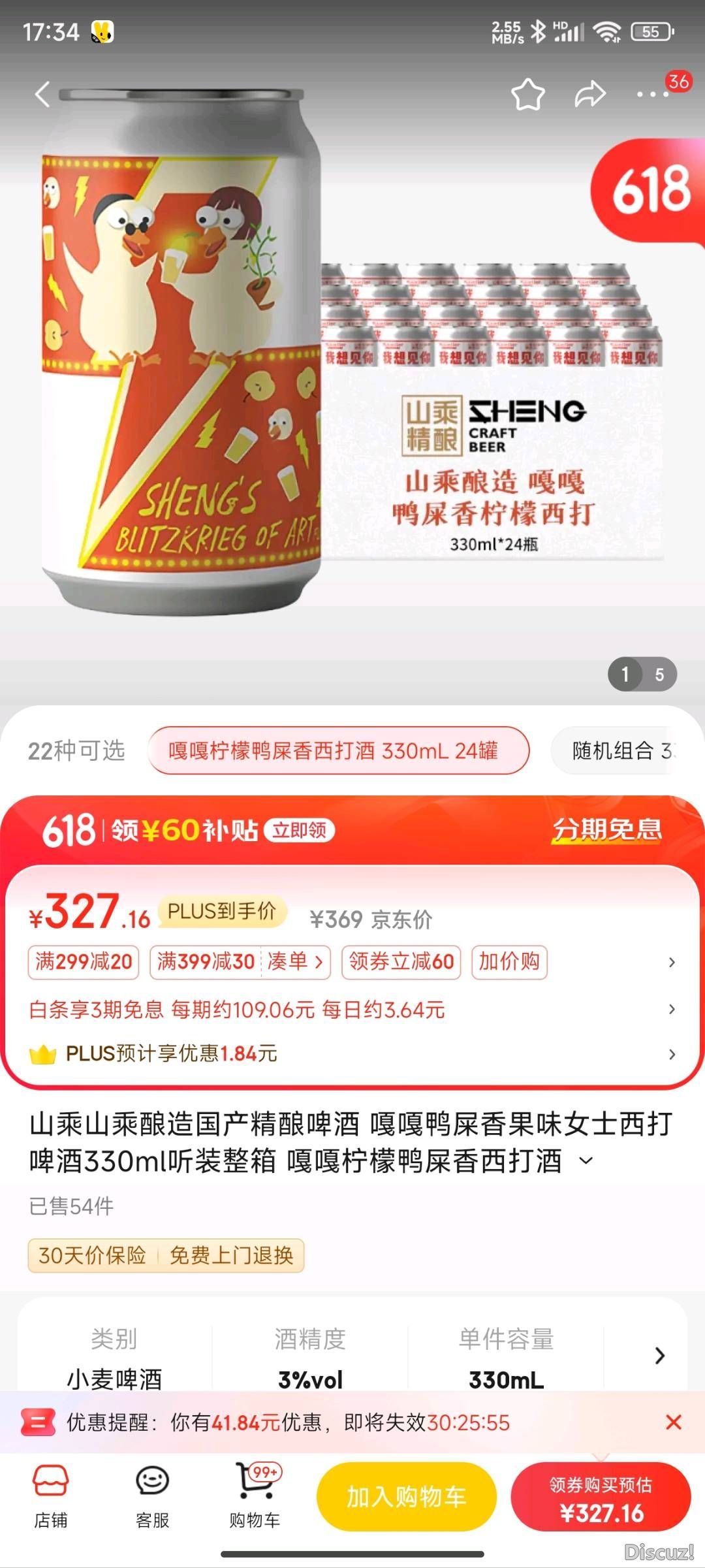Open the 分期免息 installment offer

click(x=606, y=830)
